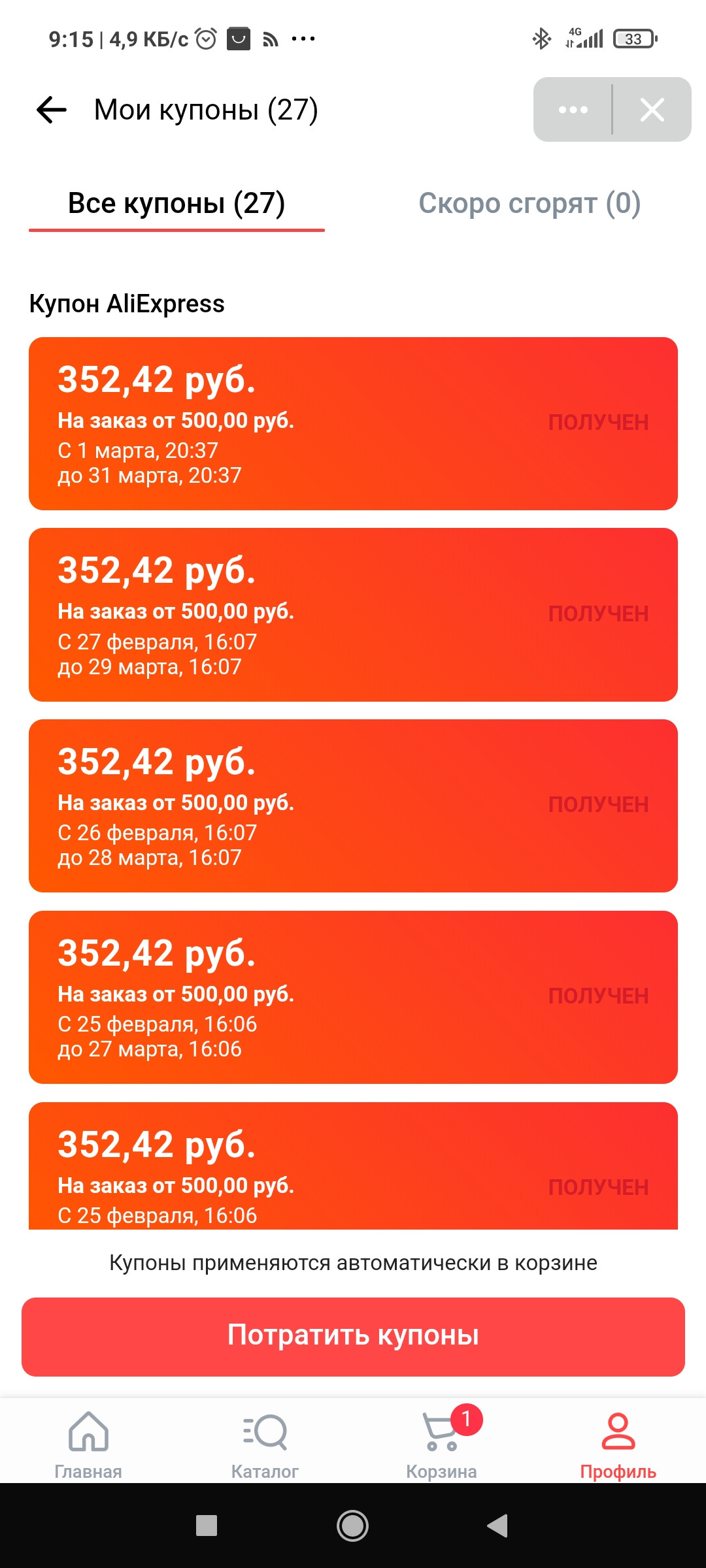Viewport: 706px width, 1568px height.
Task: Tap the system recent apps button
Action: (x=207, y=1526)
